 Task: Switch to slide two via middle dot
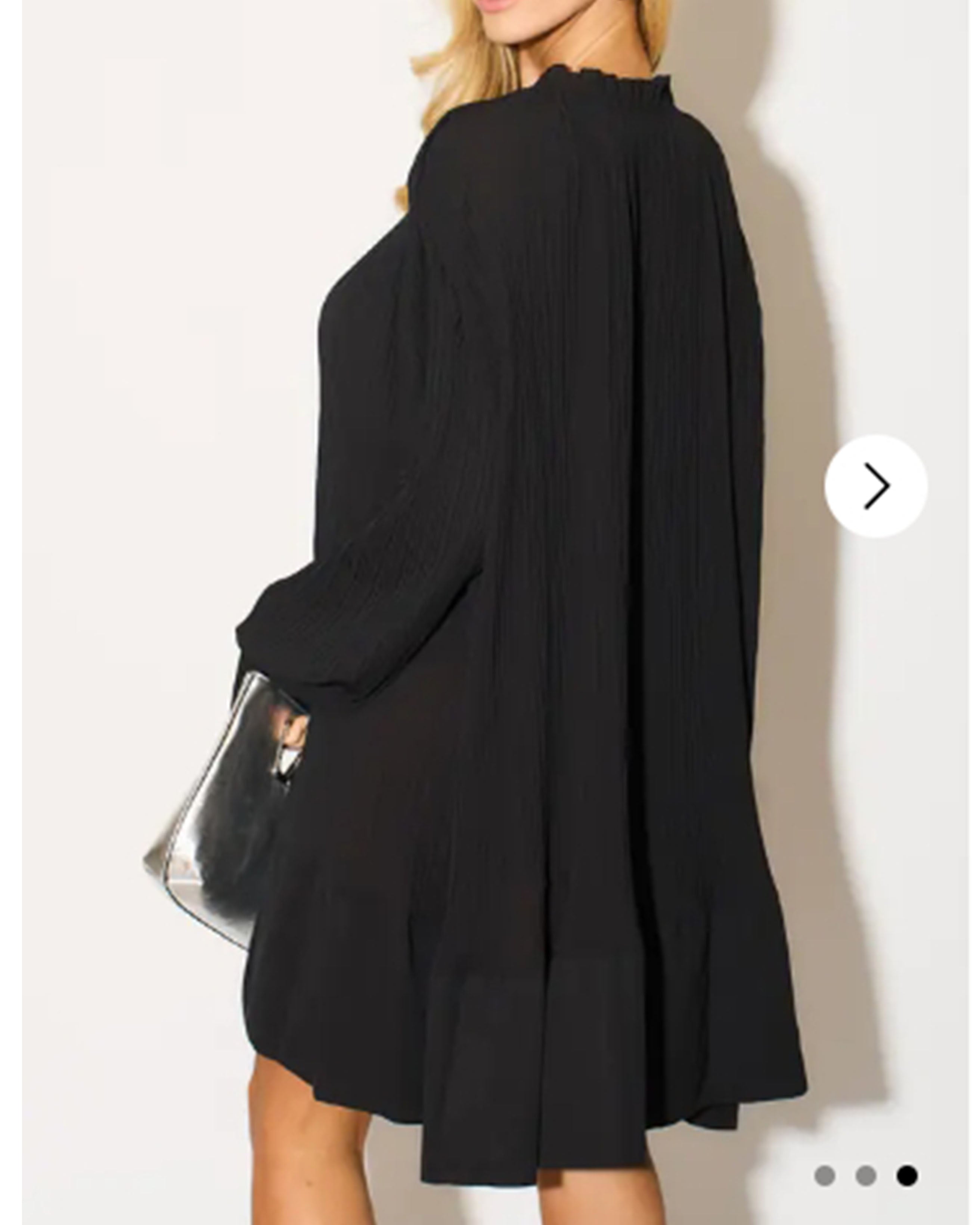[866, 1175]
